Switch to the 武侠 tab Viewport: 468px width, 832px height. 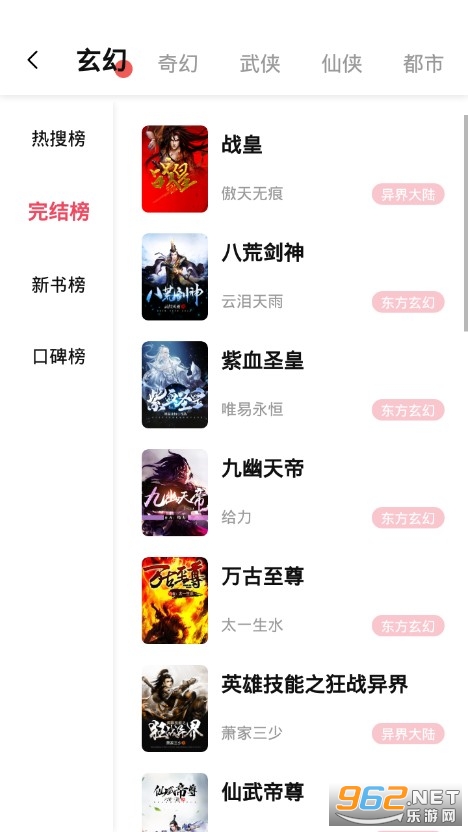(x=259, y=64)
